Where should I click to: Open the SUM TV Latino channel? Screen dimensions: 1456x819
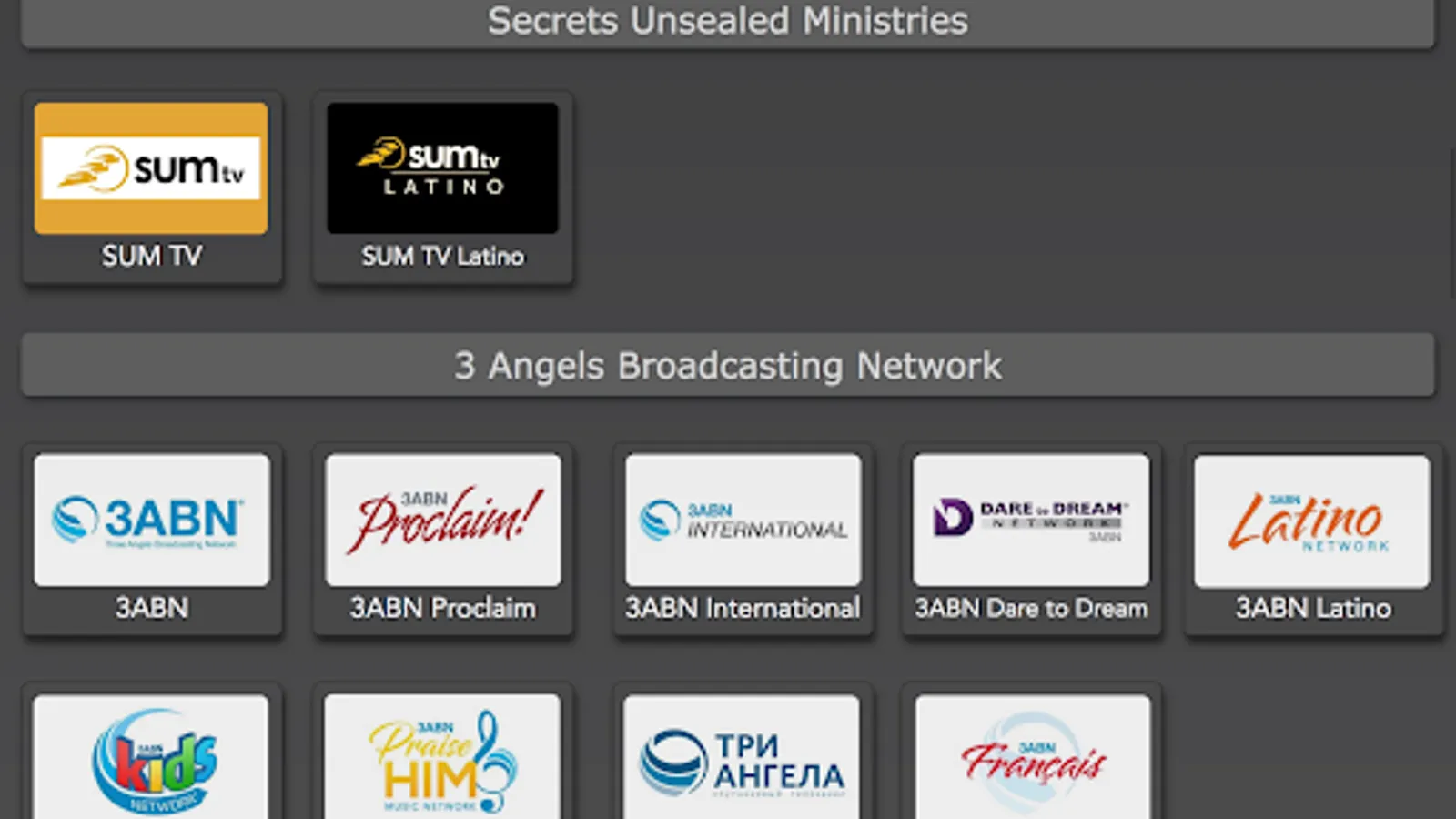coord(442,169)
